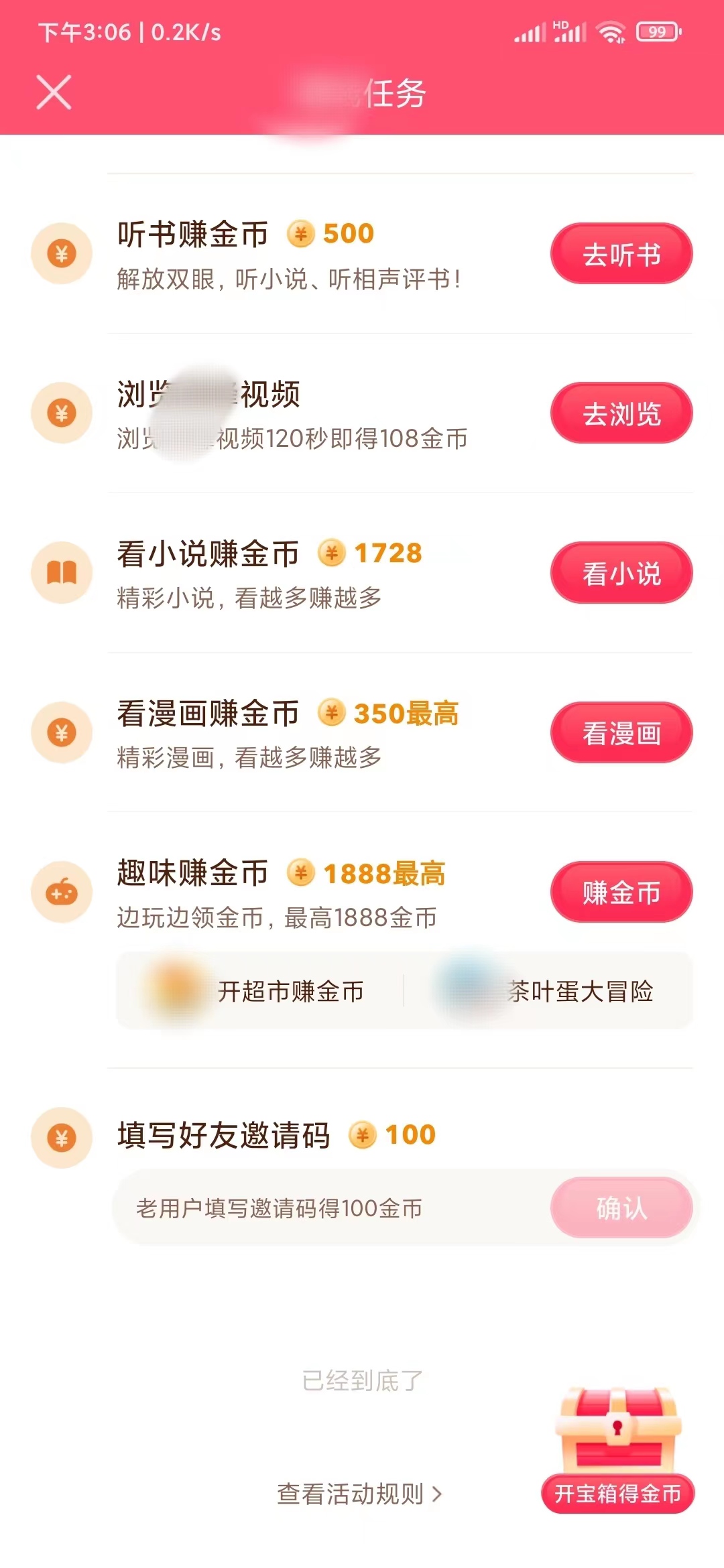Screen dimensions: 724x1568
Task: Click the ¥ coin icon beside 浏览视频 task
Action: 62,413
